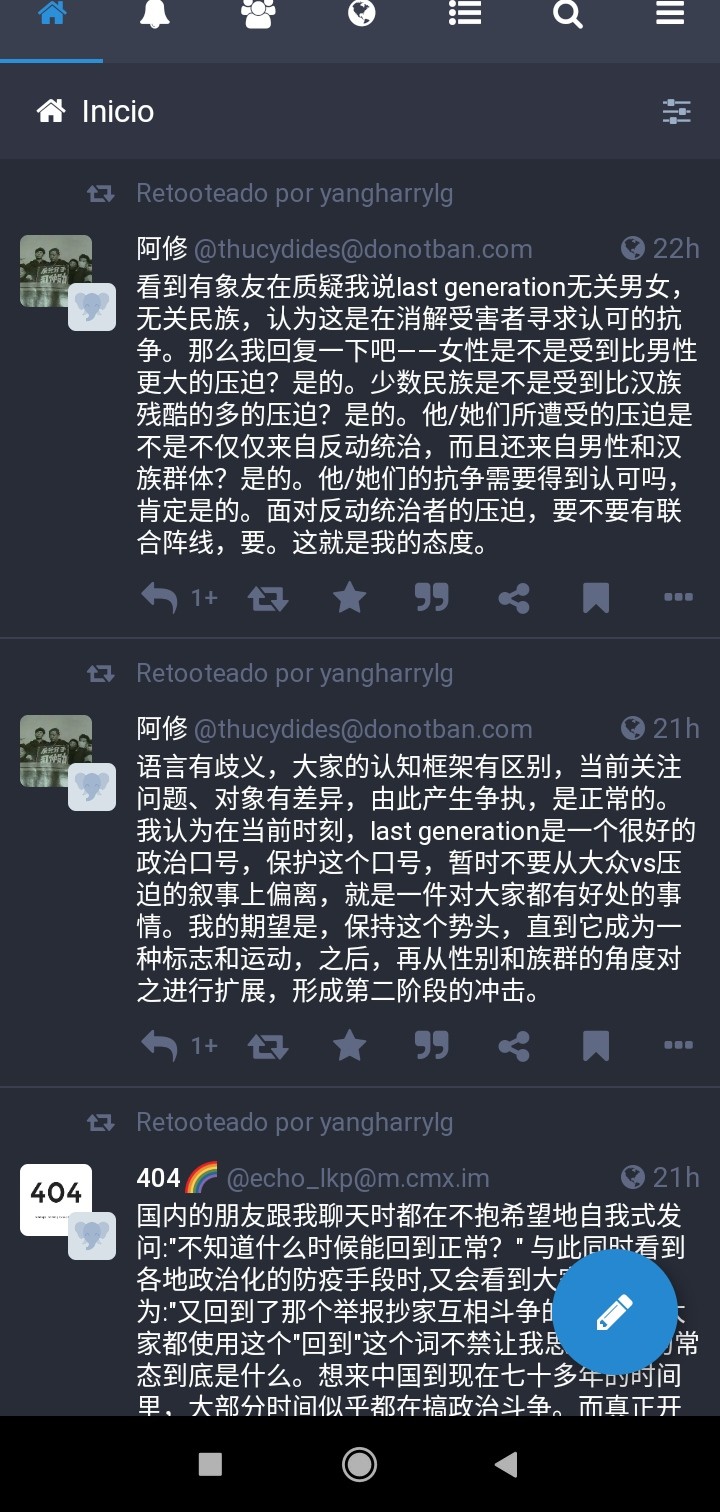
Task: Boost 阿修's 22h post
Action: 267,598
